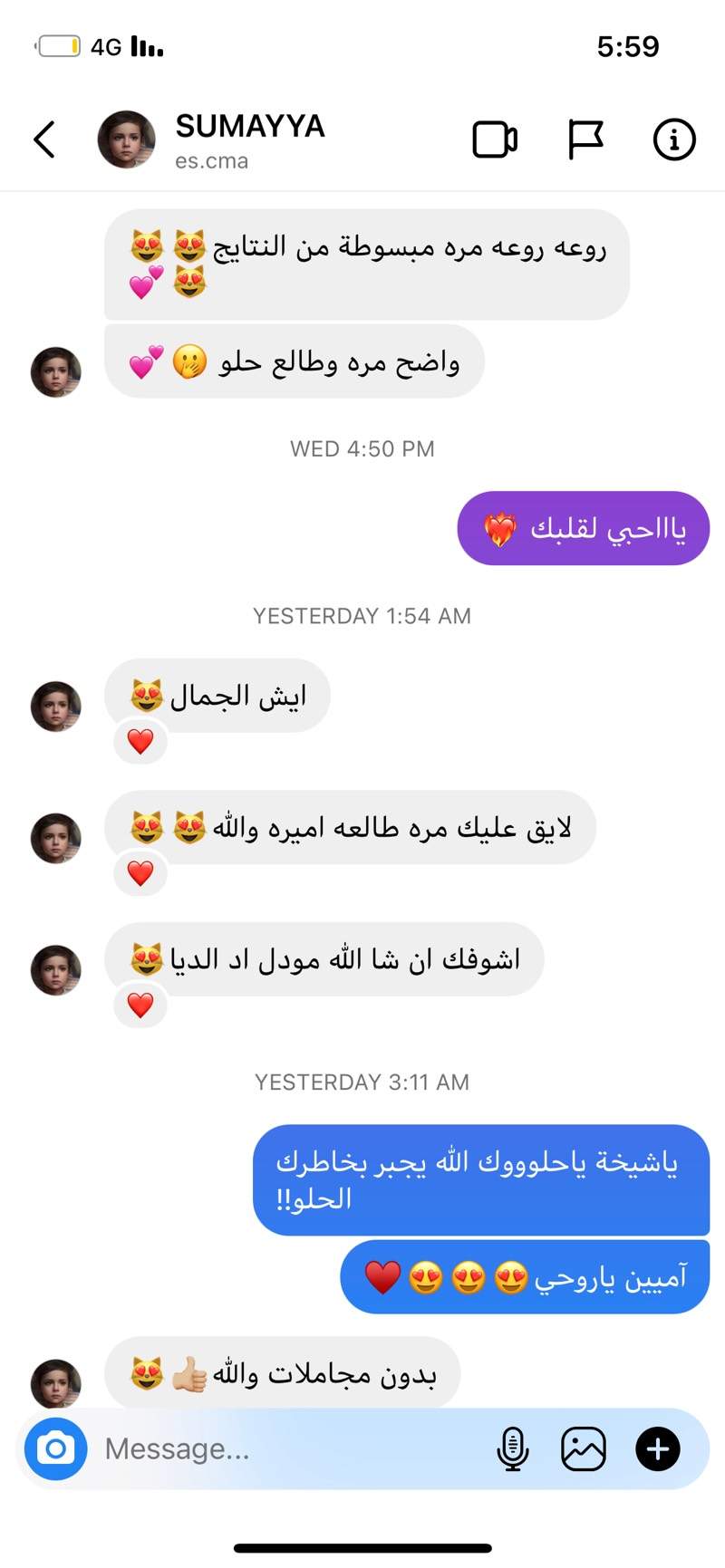The image size is (725, 1568).
Task: Tap SUMAYYA's avatar beside ايش الجمال message
Action: 56,707
